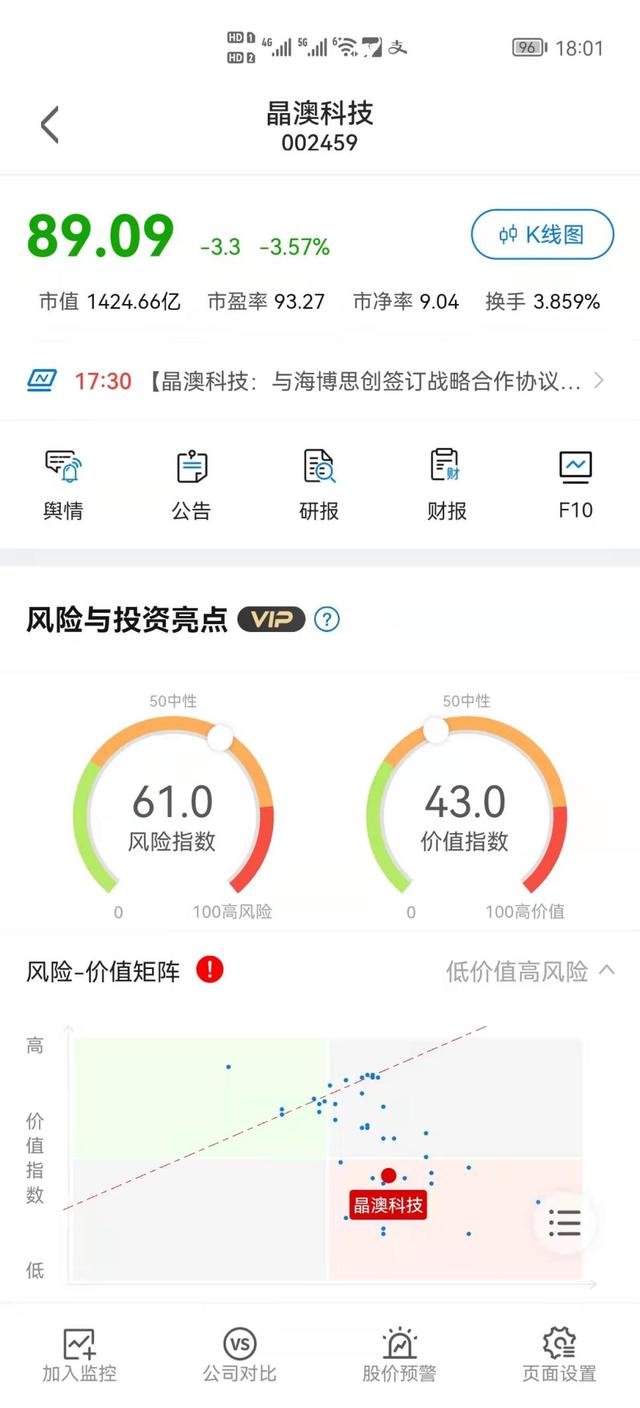Open 财报 financial reports
The image size is (640, 1408).
447,485
